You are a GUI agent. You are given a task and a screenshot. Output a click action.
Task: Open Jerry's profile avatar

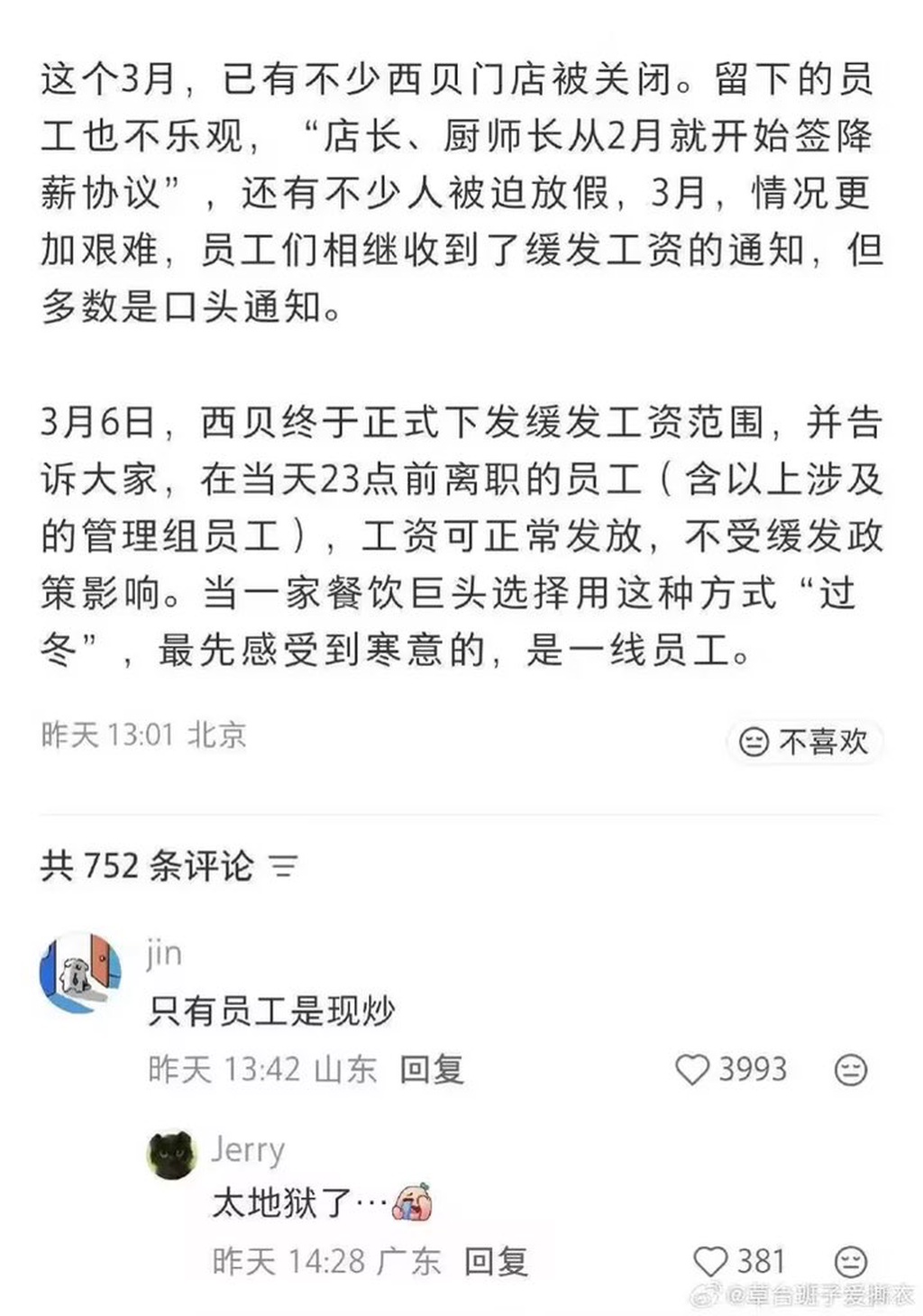(172, 1155)
